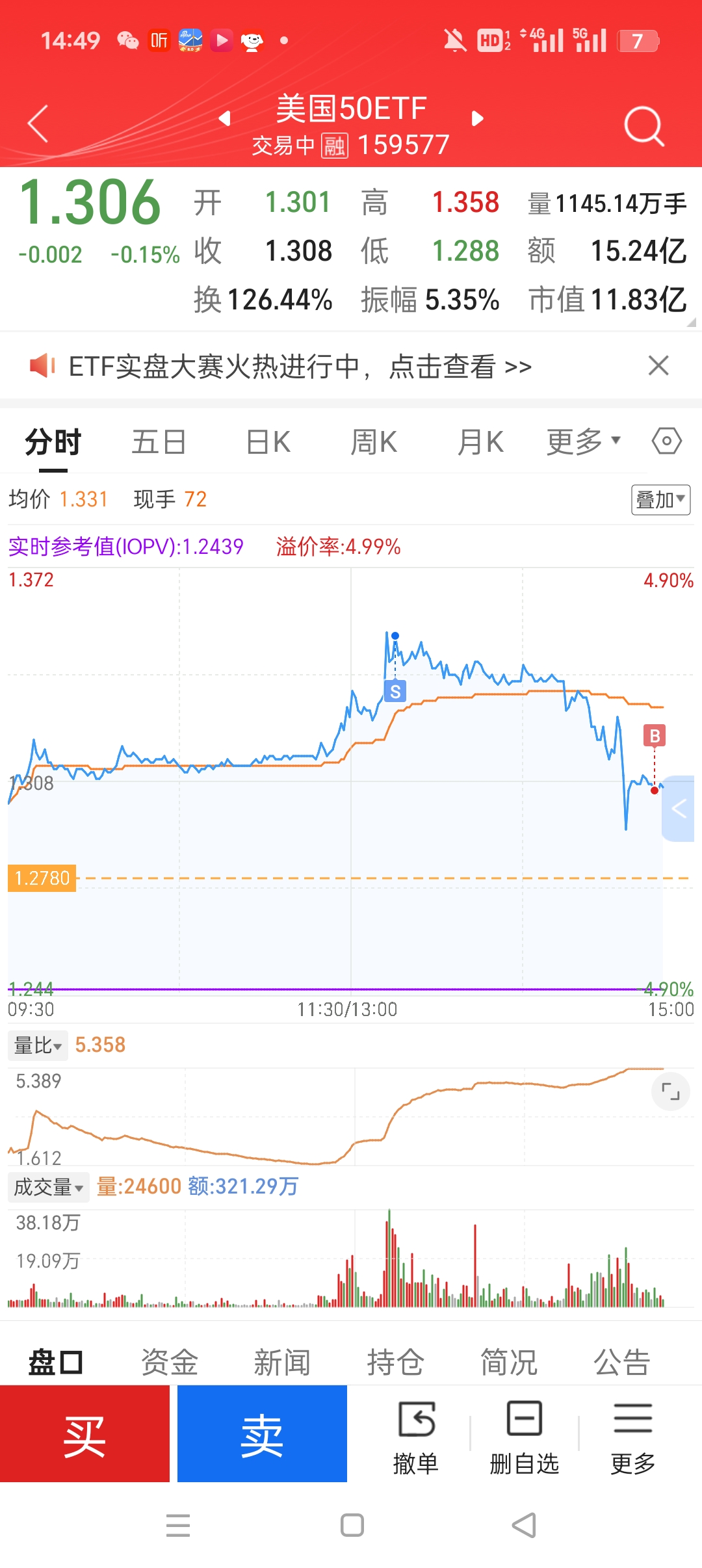Screen dimensions: 702x1568
Task: Select the 周K chart tab
Action: point(374,442)
